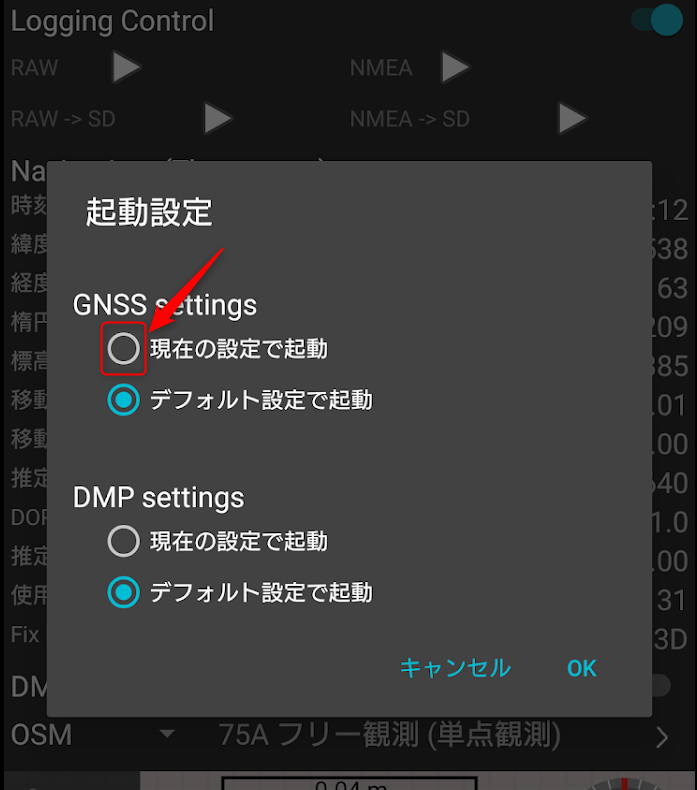This screenshot has width=697, height=790.
Task: Select 現在の設定で起動 under DMP settings
Action: (124, 541)
